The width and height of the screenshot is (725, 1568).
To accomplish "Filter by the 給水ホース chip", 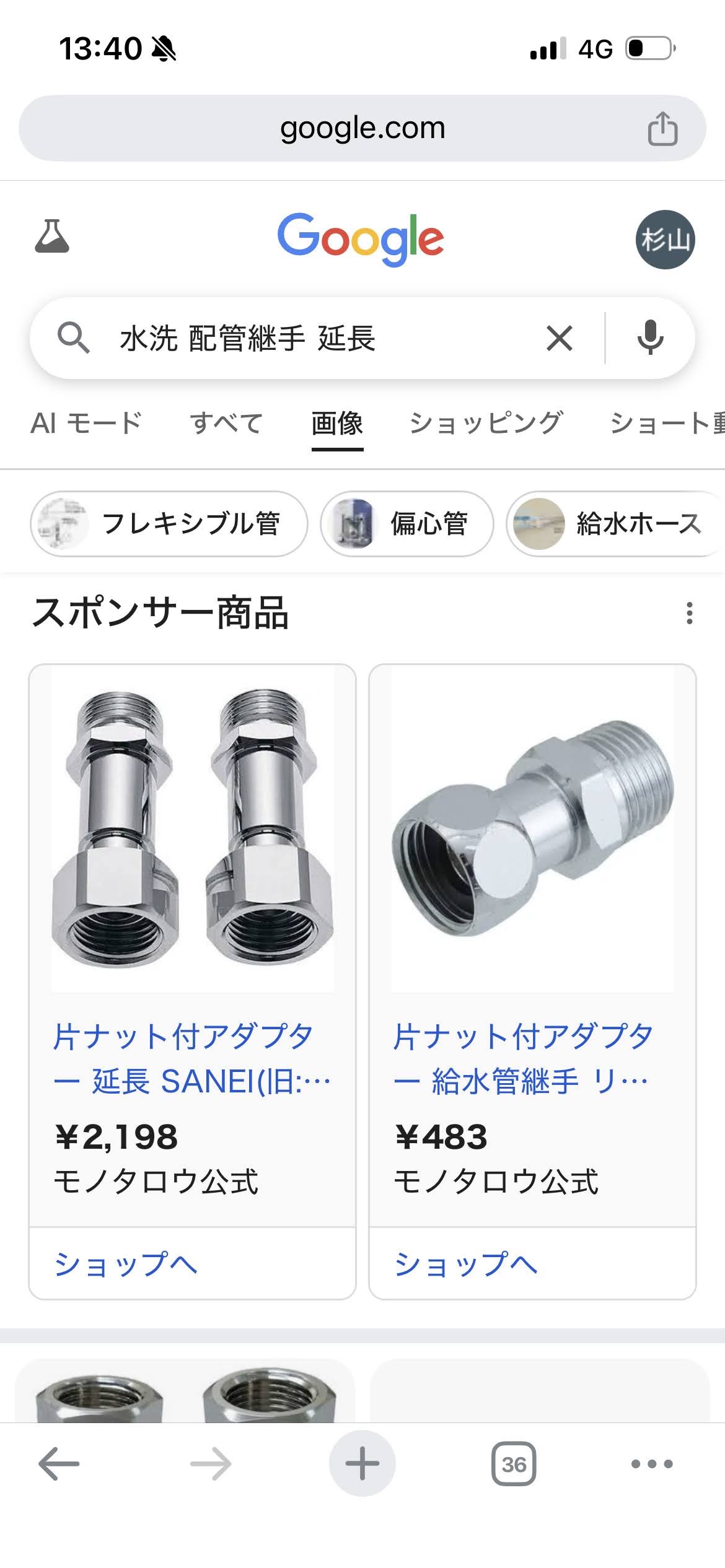I will 613,524.
